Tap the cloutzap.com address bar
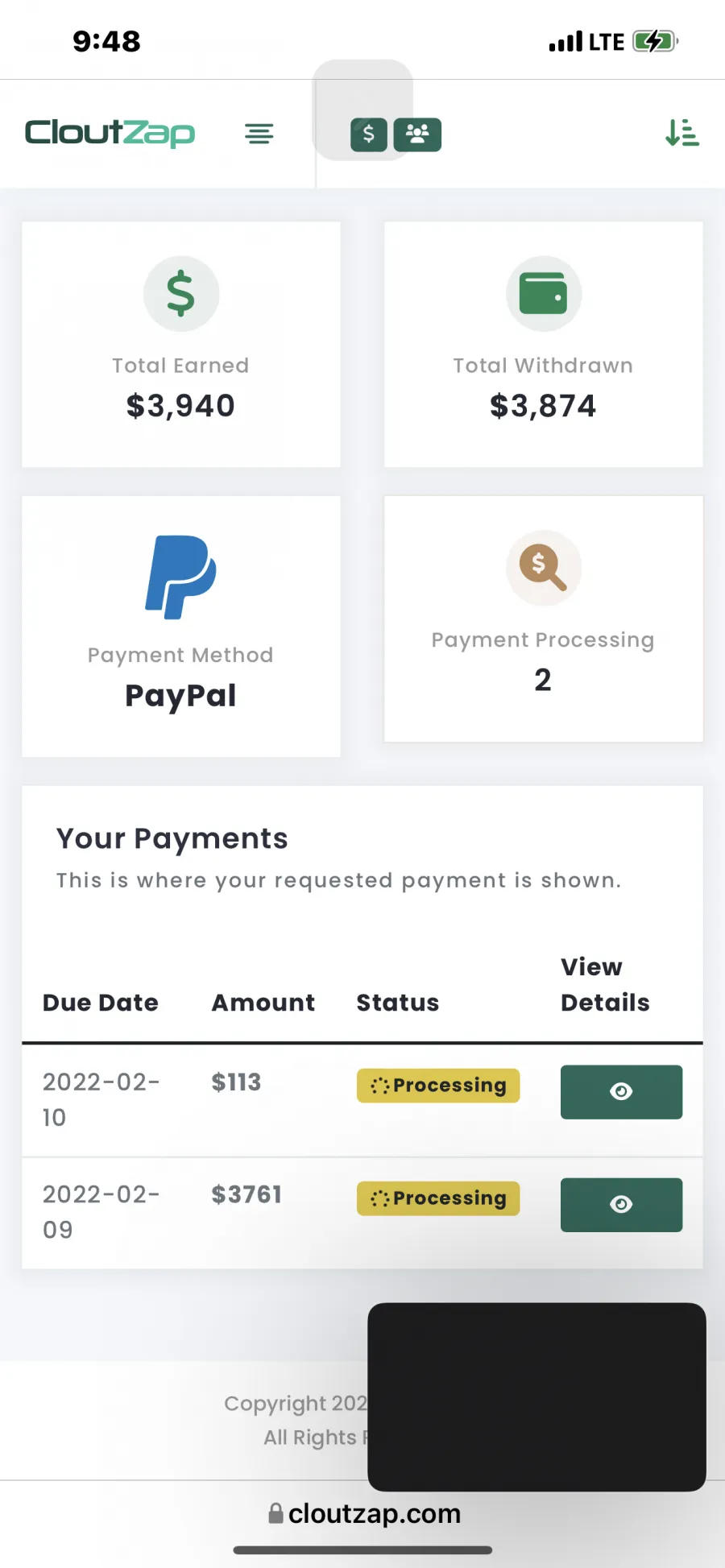 tap(364, 1514)
